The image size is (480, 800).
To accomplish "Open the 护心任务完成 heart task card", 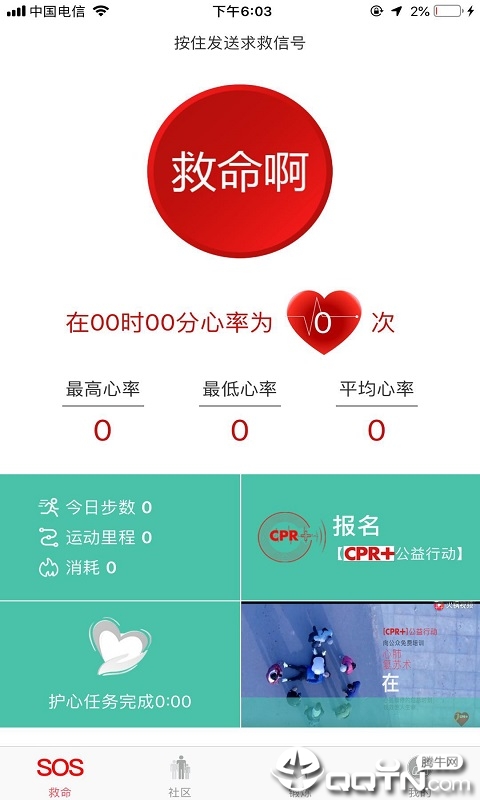I will click(x=120, y=664).
